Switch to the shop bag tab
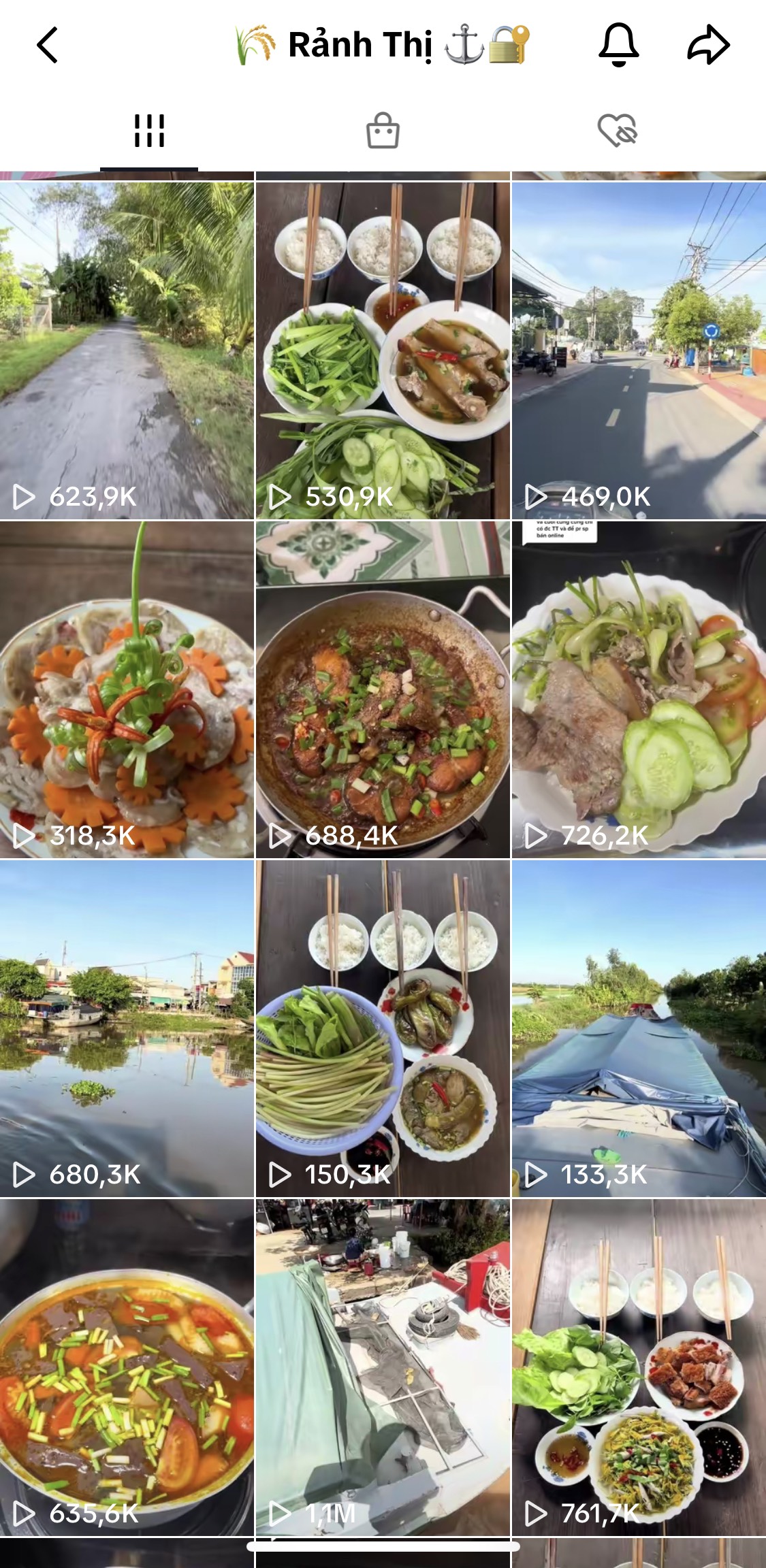The image size is (766, 1568). tap(383, 131)
